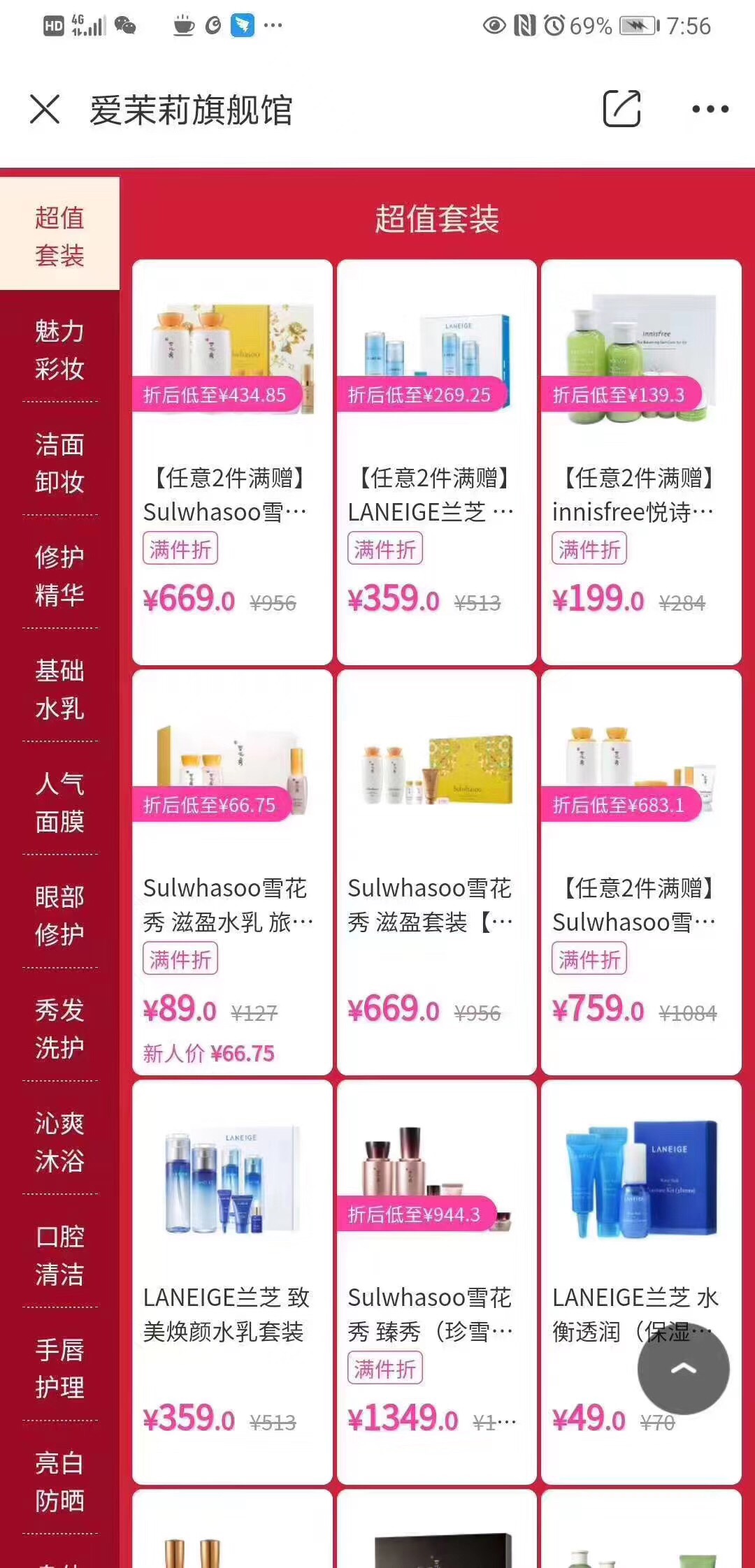755x1568 pixels.
Task: Open the three-dot overflow menu
Action: pos(710,109)
